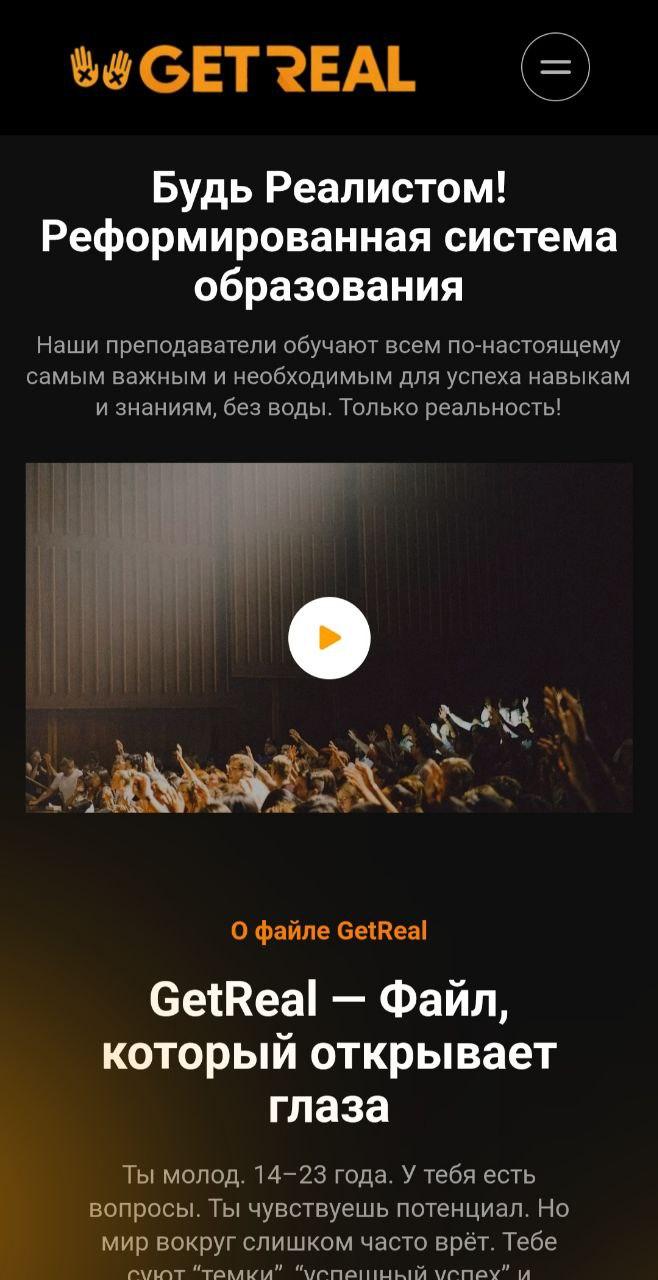
Task: Play the crowd video
Action: [329, 638]
